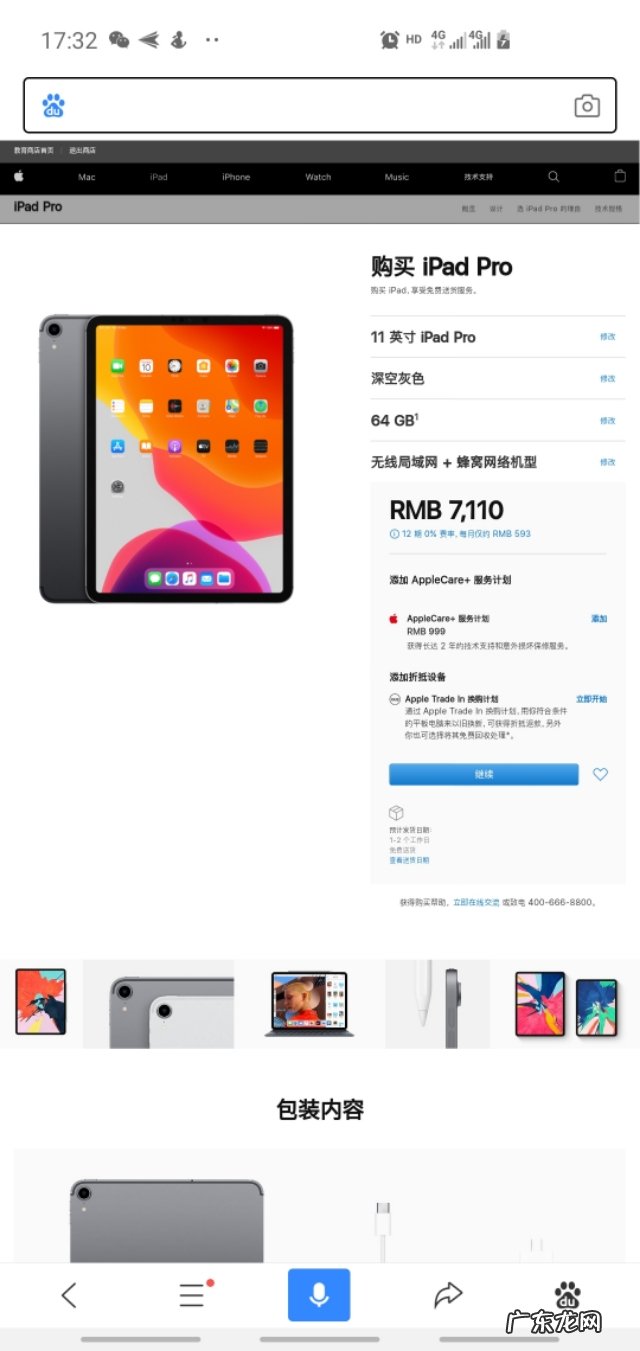Go back using the bottom back arrow
The height and width of the screenshot is (1351, 640).
click(x=69, y=1295)
